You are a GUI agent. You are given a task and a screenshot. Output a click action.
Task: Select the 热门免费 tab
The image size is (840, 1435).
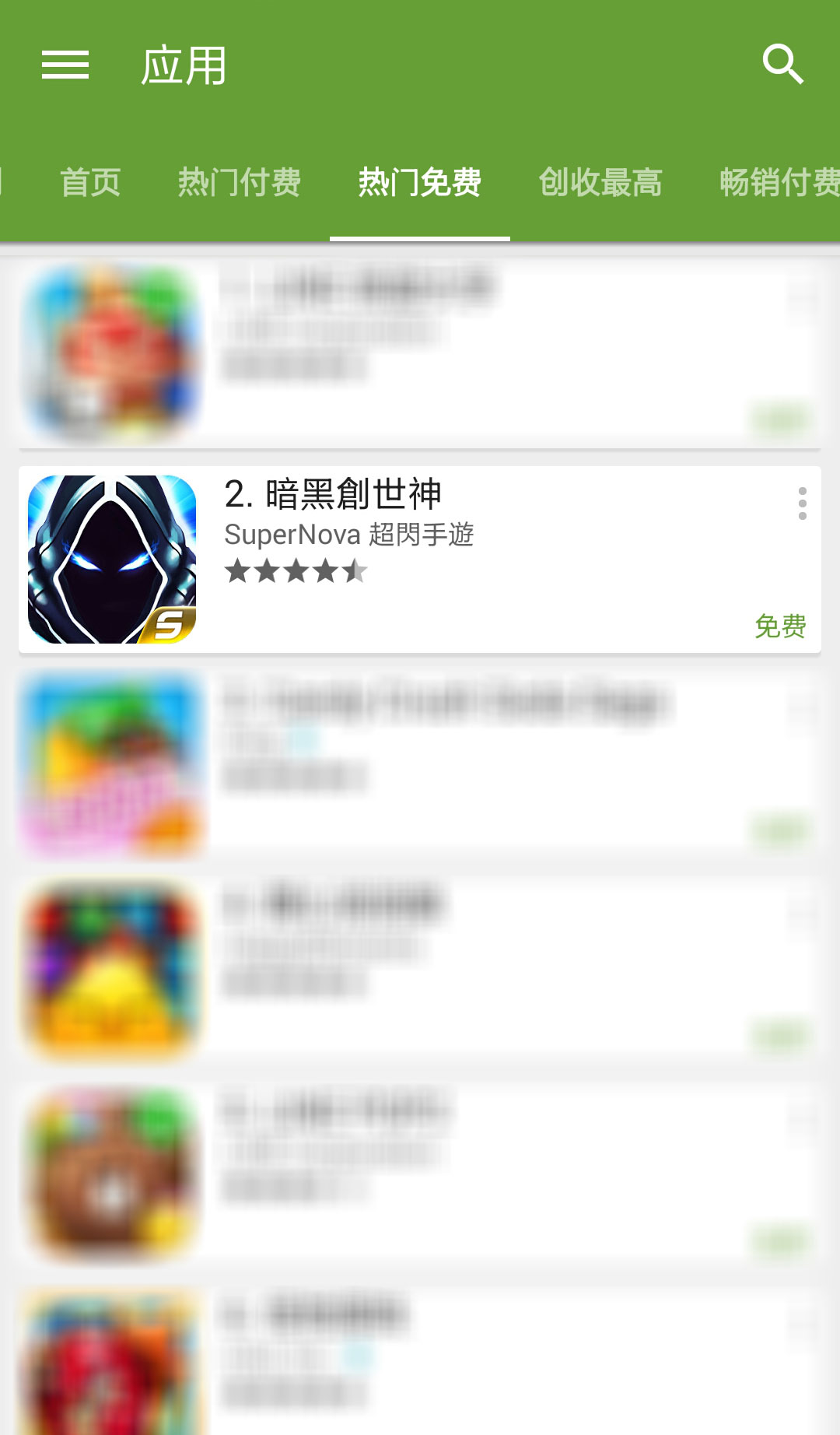420,183
